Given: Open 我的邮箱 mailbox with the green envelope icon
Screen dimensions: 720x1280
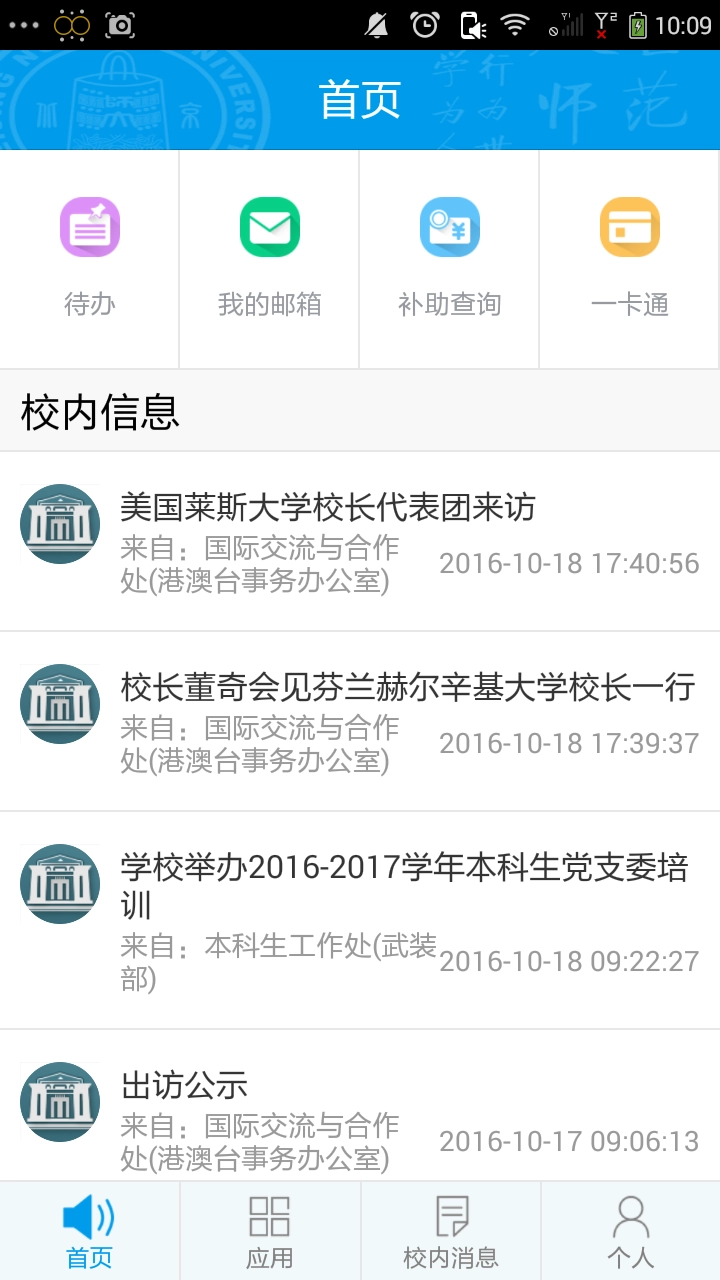Looking at the screenshot, I should pos(269,227).
